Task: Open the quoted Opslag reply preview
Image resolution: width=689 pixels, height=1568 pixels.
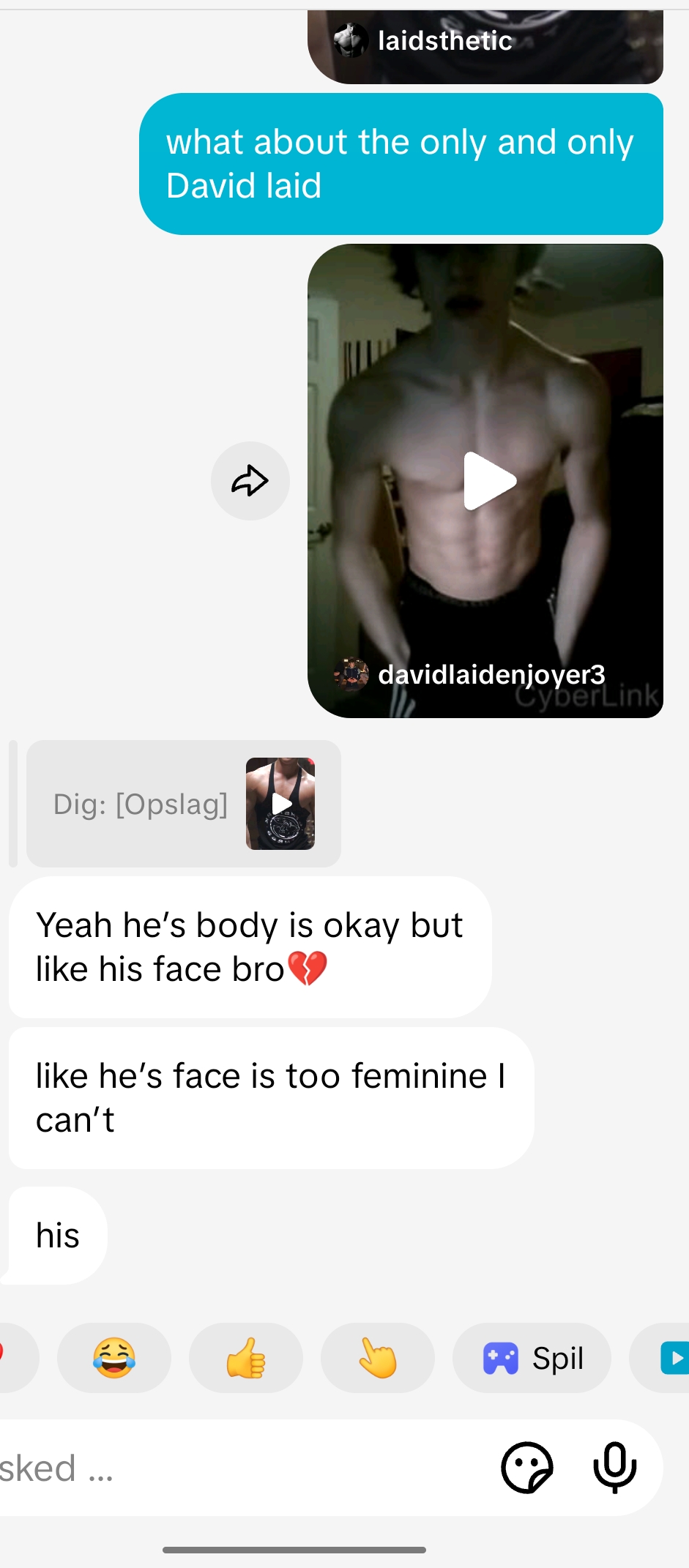Action: [184, 804]
